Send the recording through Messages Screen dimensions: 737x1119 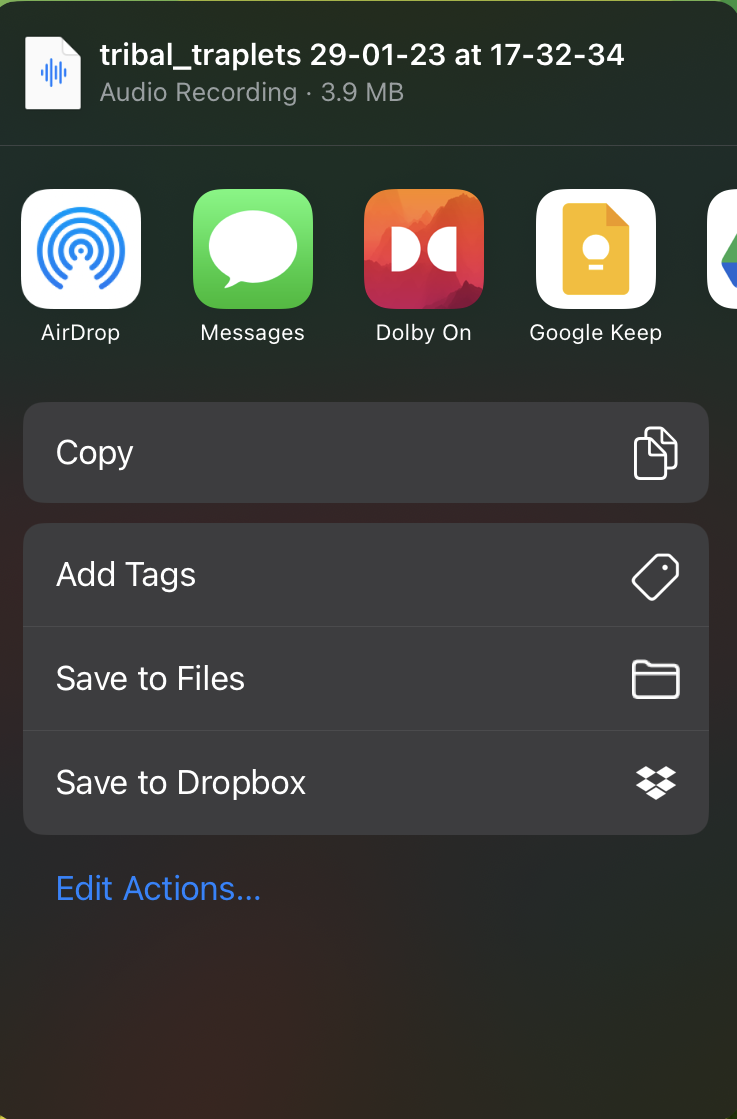[x=253, y=249]
